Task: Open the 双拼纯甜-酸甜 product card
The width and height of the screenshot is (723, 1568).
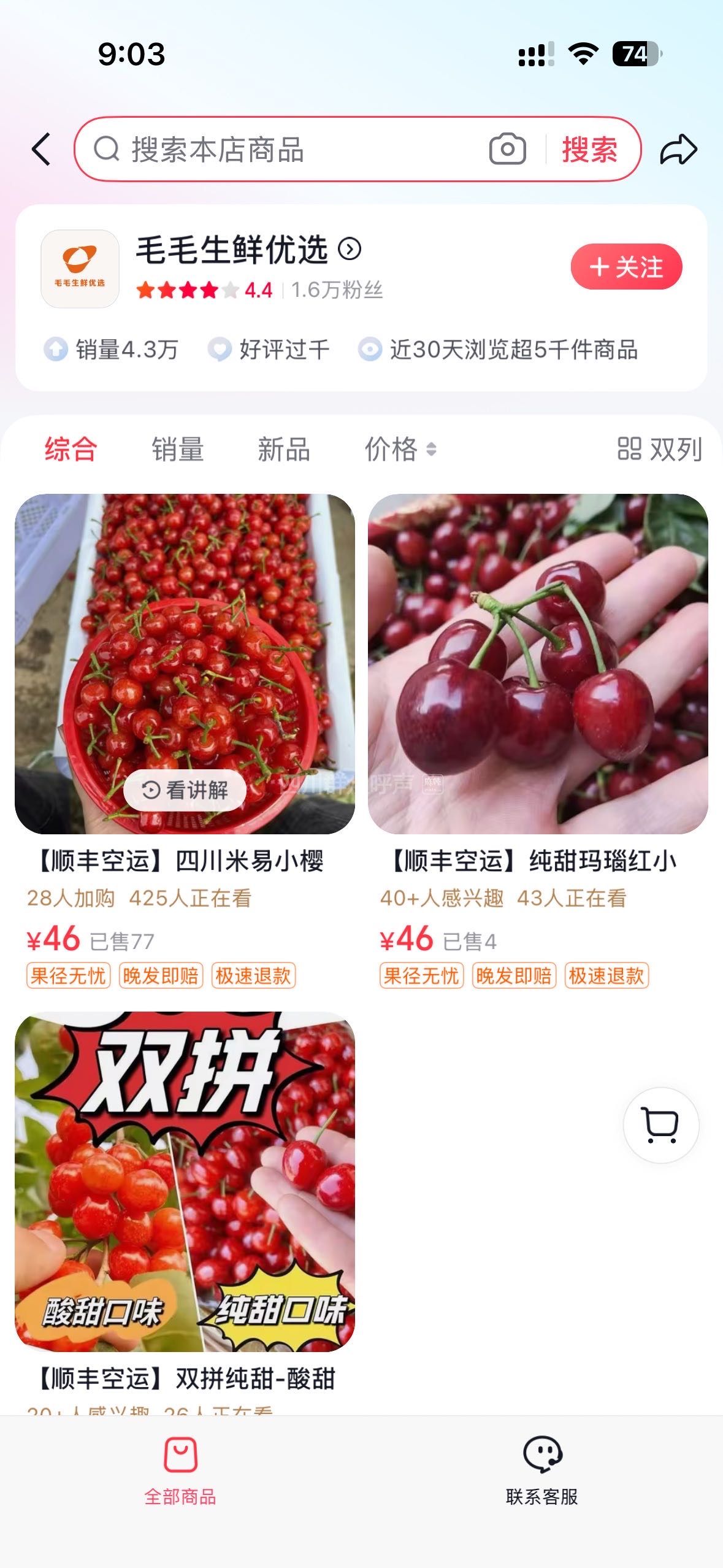Action: click(185, 1182)
